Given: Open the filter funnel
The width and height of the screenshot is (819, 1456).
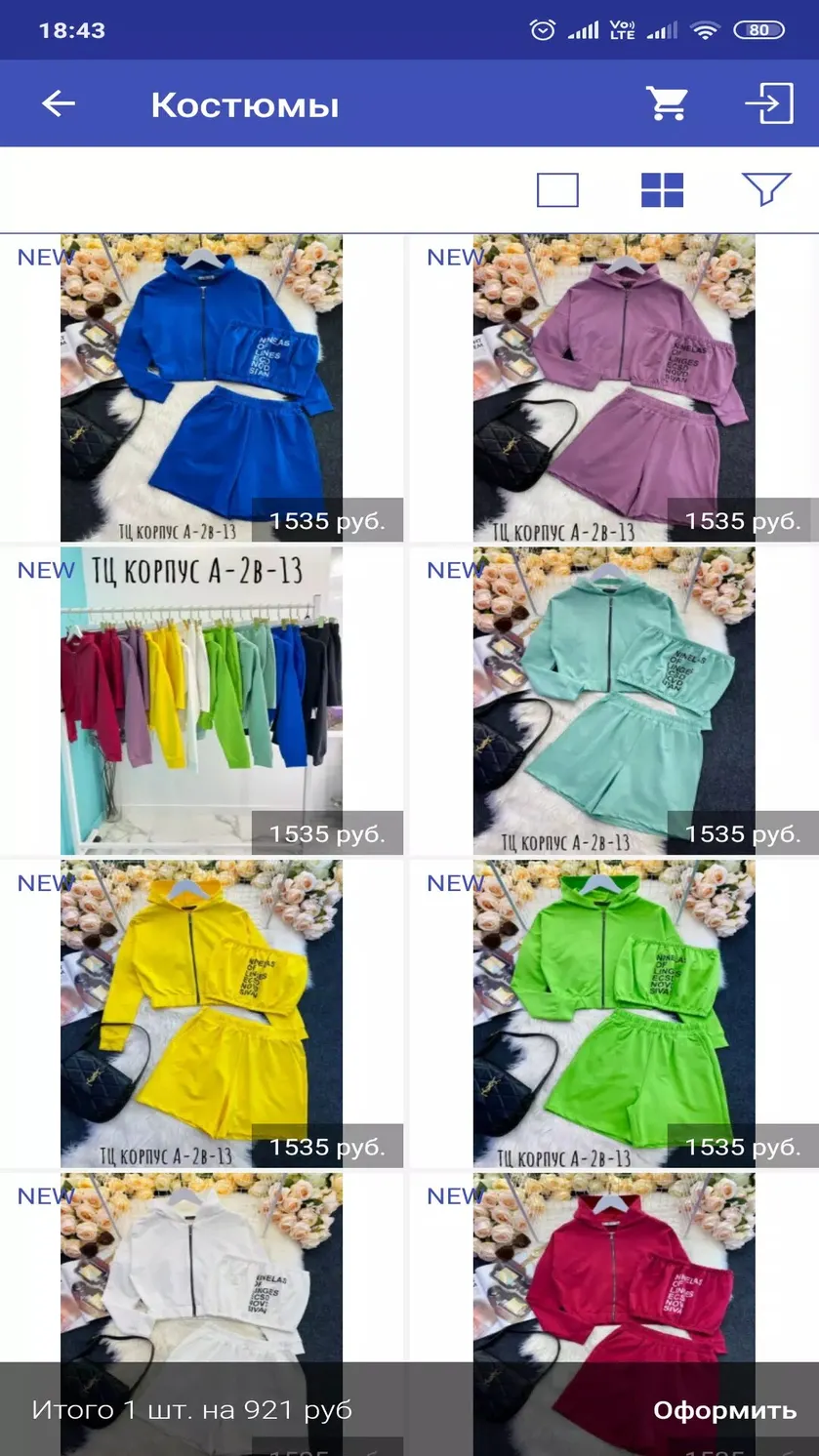Looking at the screenshot, I should 766,189.
